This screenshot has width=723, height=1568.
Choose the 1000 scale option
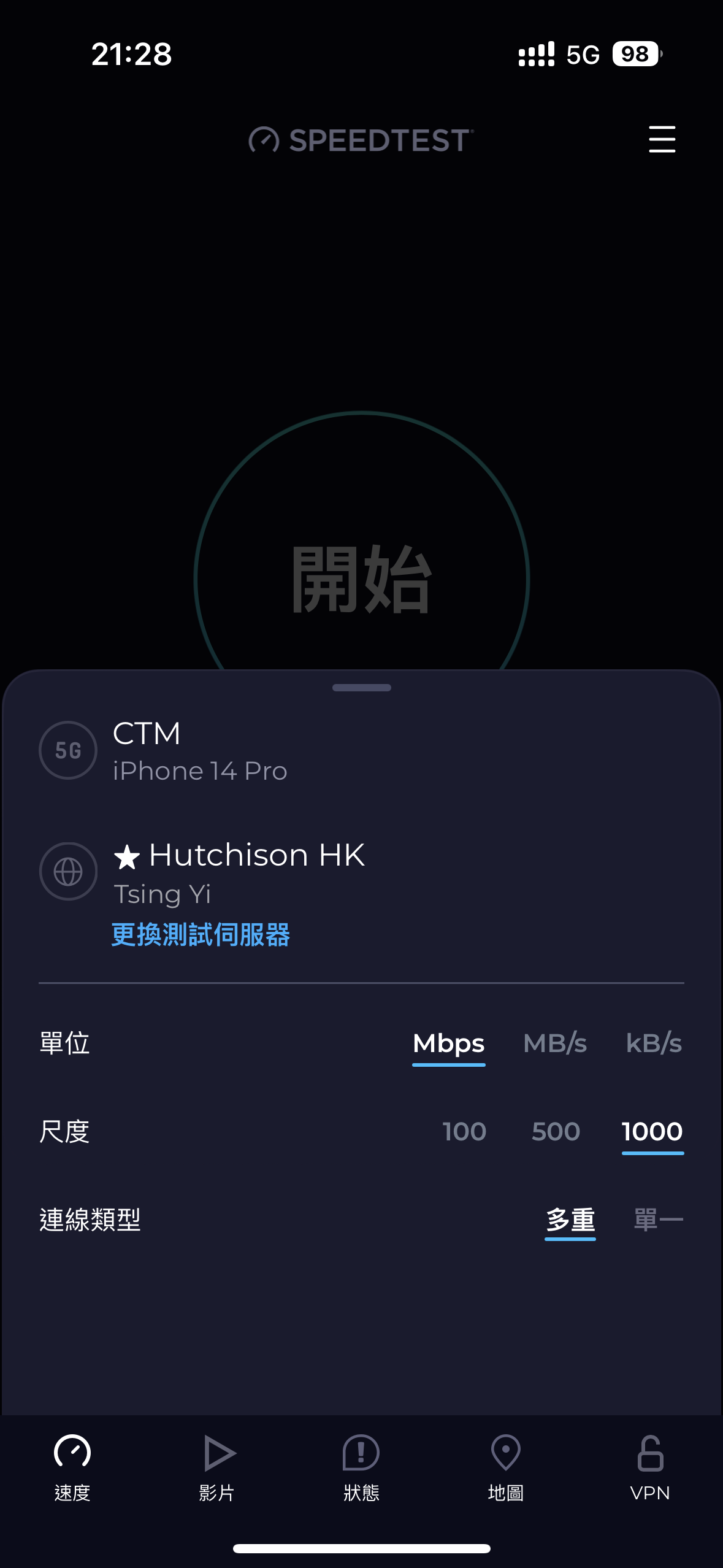click(x=652, y=1132)
